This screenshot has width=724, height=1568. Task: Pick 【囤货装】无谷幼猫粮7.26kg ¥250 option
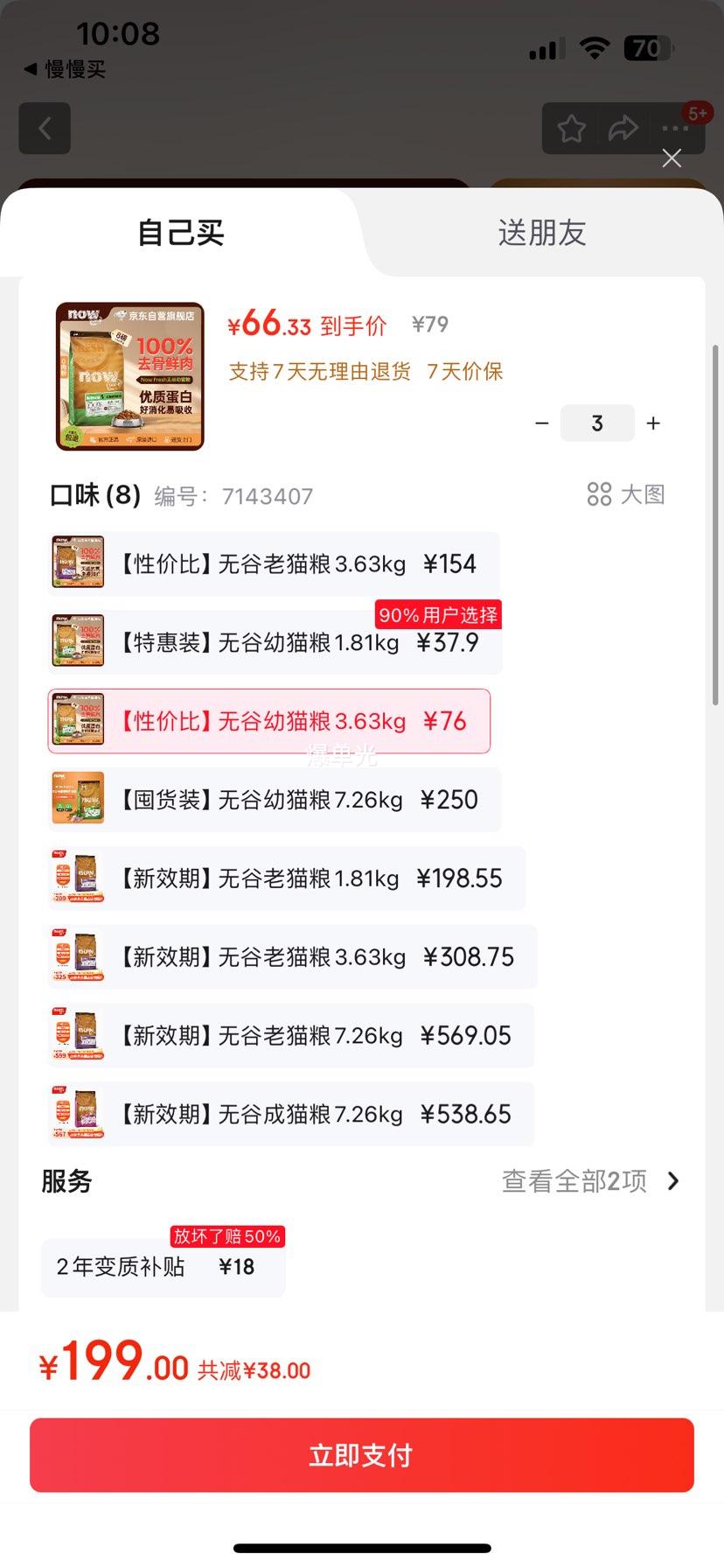[x=275, y=800]
